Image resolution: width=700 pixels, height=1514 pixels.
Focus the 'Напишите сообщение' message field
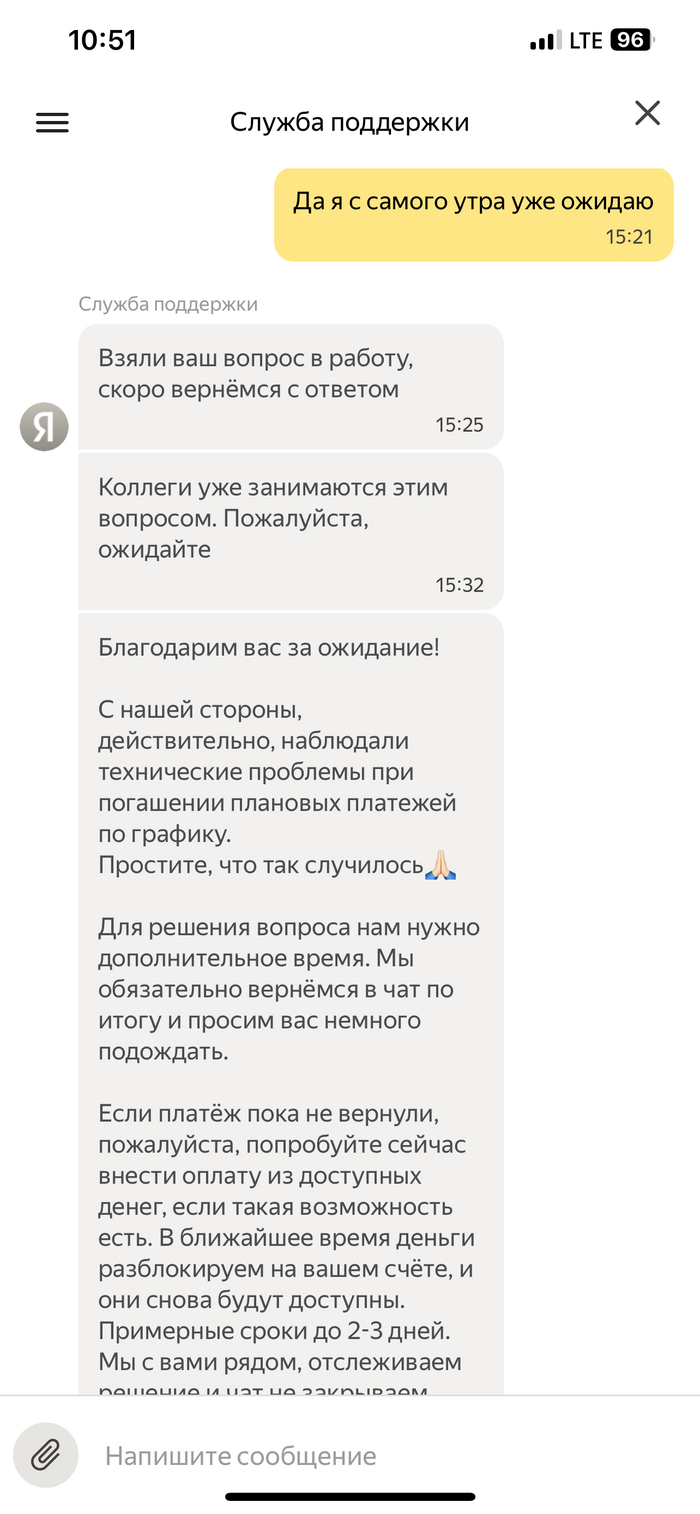coord(380,1456)
